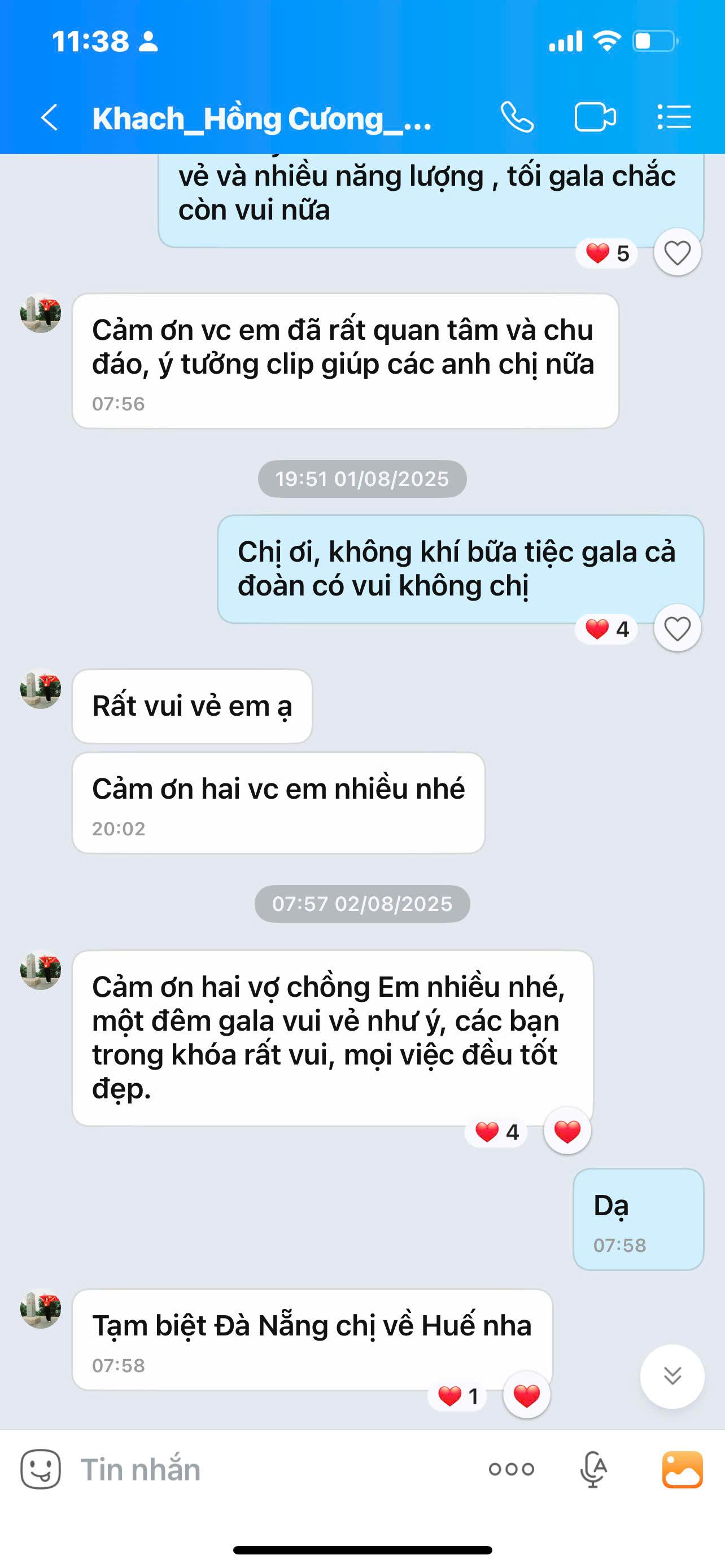Record a voice message
This screenshot has height=1568, width=725.
coord(593,1469)
